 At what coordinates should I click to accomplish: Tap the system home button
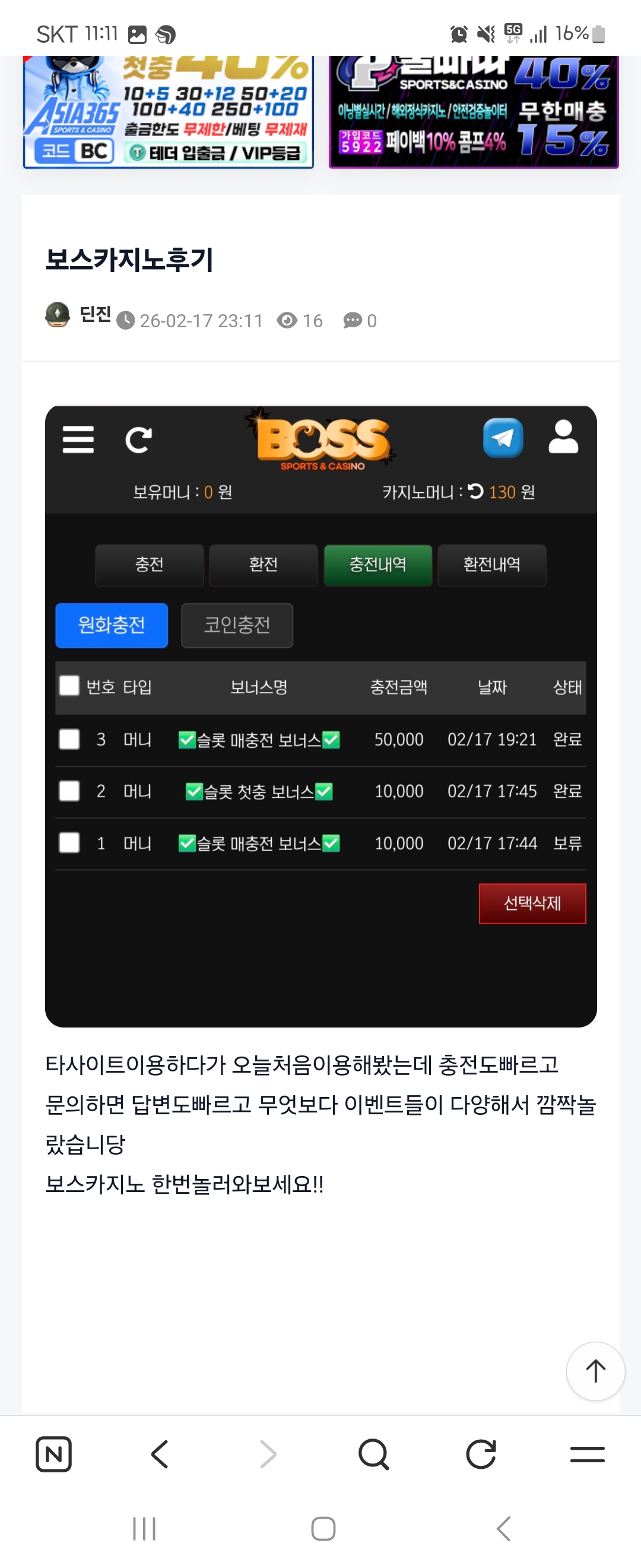pos(323,1528)
